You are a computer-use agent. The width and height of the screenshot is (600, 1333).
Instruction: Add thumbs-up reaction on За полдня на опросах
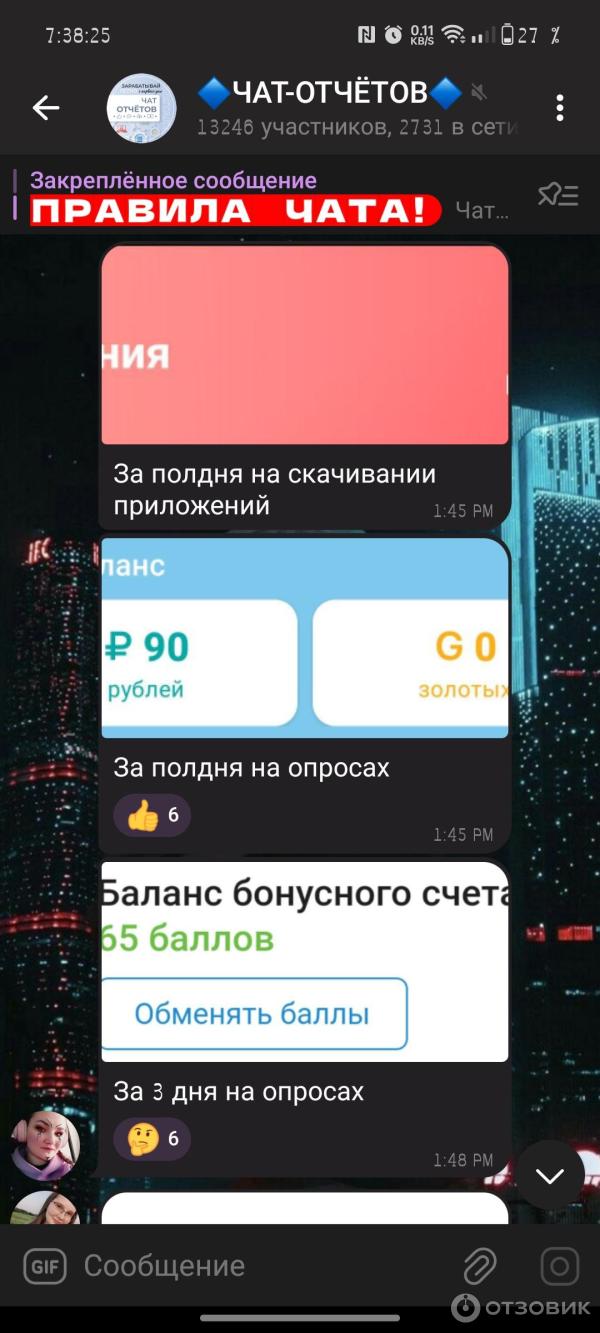click(x=152, y=815)
